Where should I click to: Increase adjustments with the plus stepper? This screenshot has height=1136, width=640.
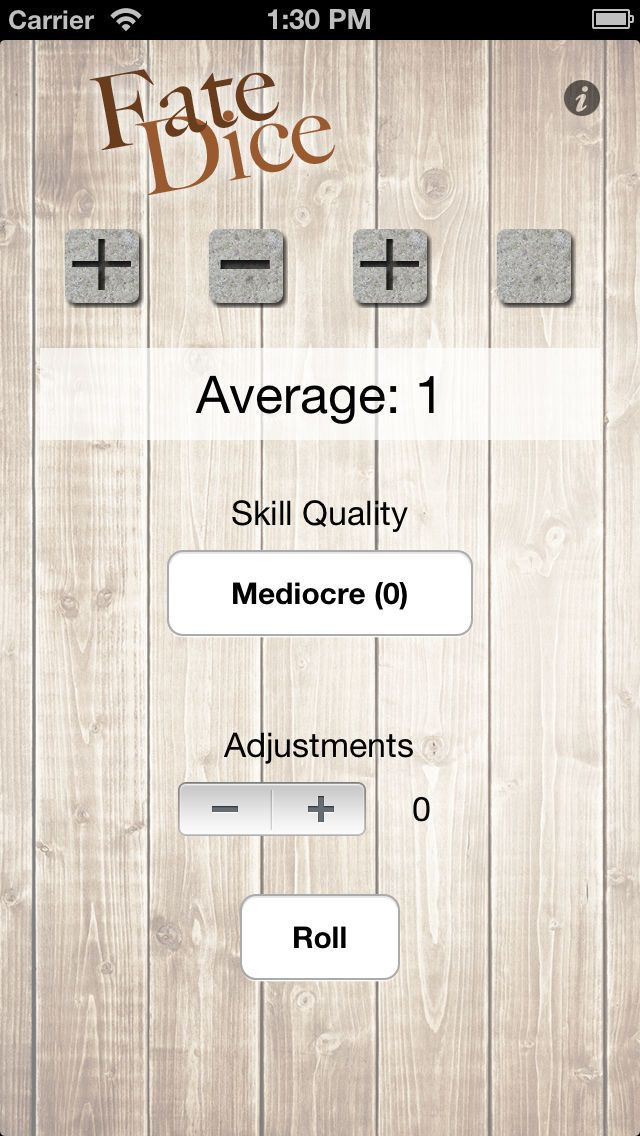pyautogui.click(x=319, y=809)
